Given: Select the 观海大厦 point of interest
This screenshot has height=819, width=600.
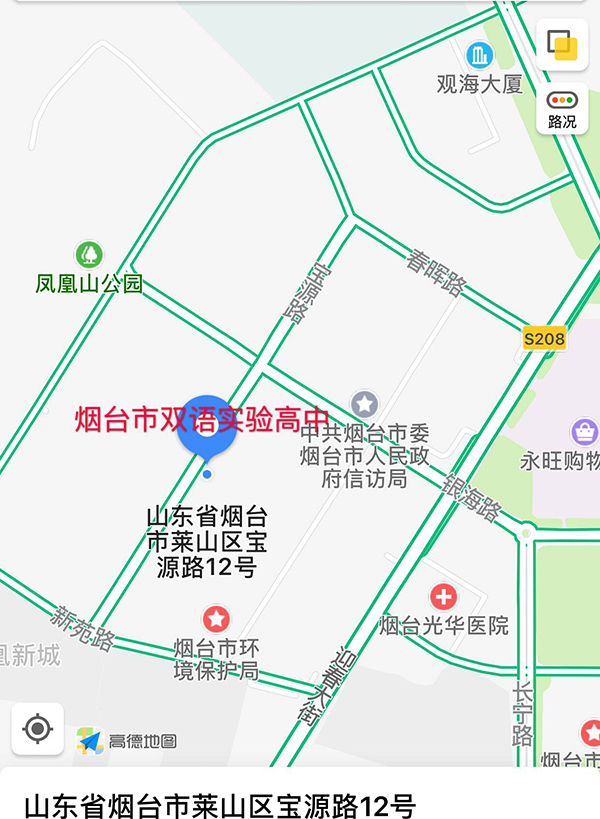Looking at the screenshot, I should [480, 54].
